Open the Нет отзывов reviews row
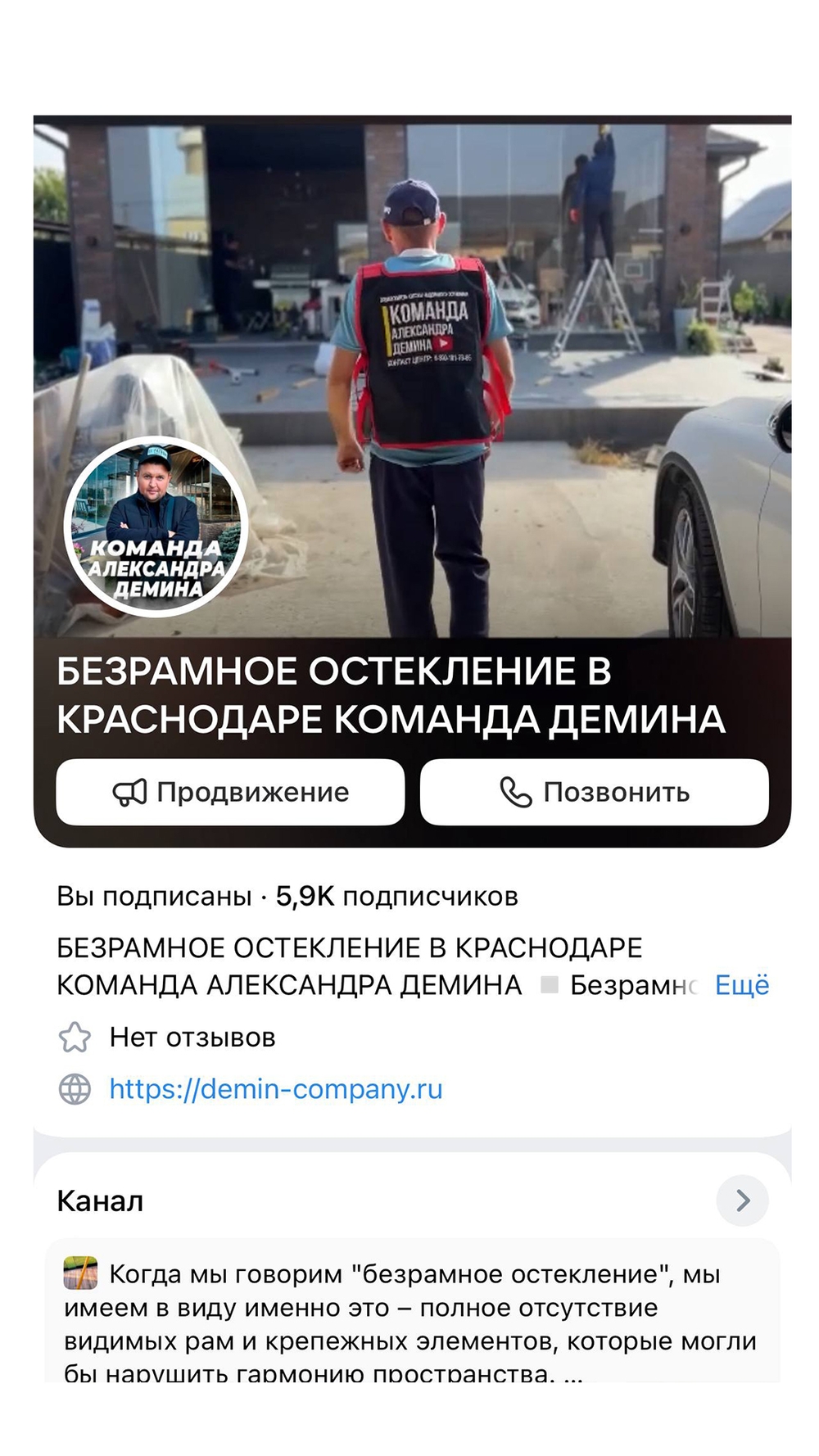This screenshot has height=1456, width=819. pos(192,1038)
